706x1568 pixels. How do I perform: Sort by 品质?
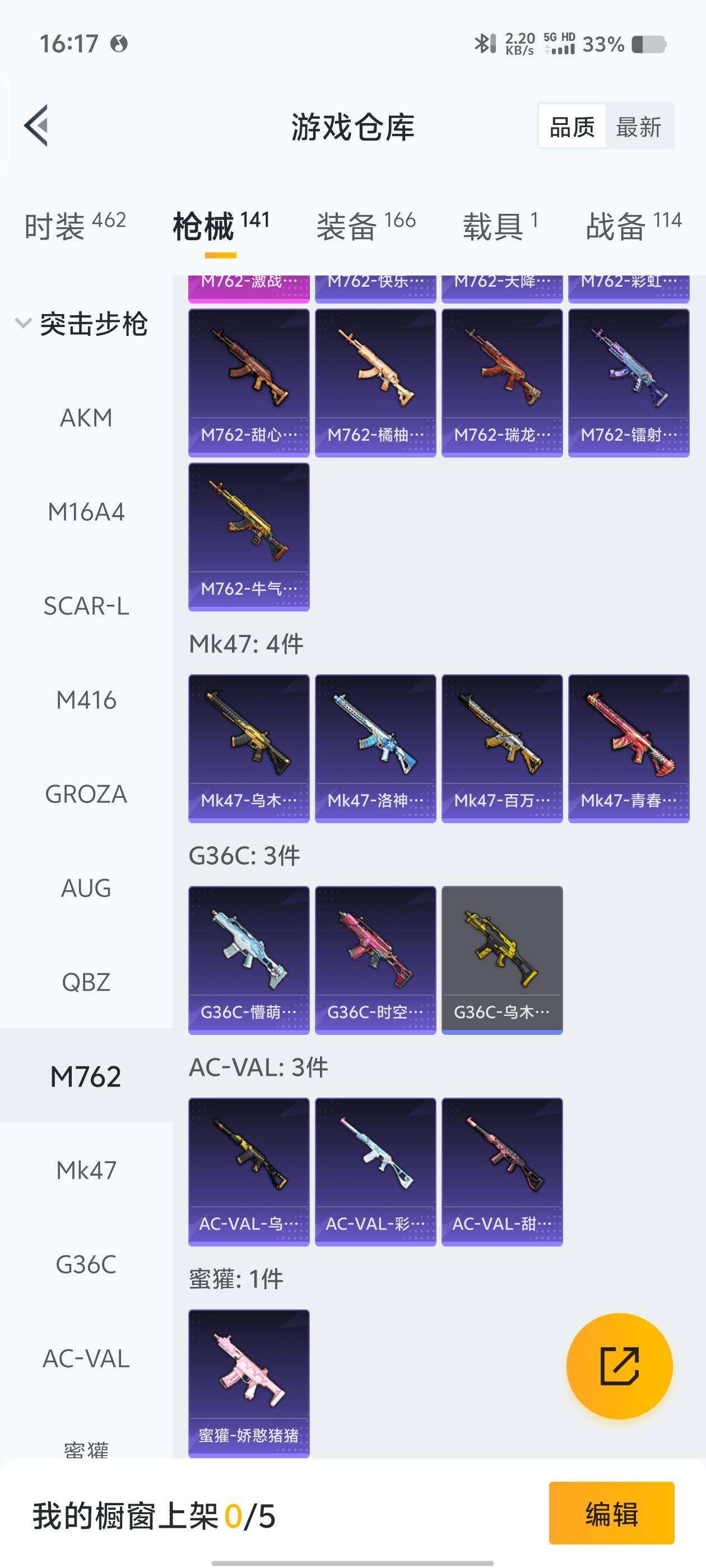[x=572, y=127]
